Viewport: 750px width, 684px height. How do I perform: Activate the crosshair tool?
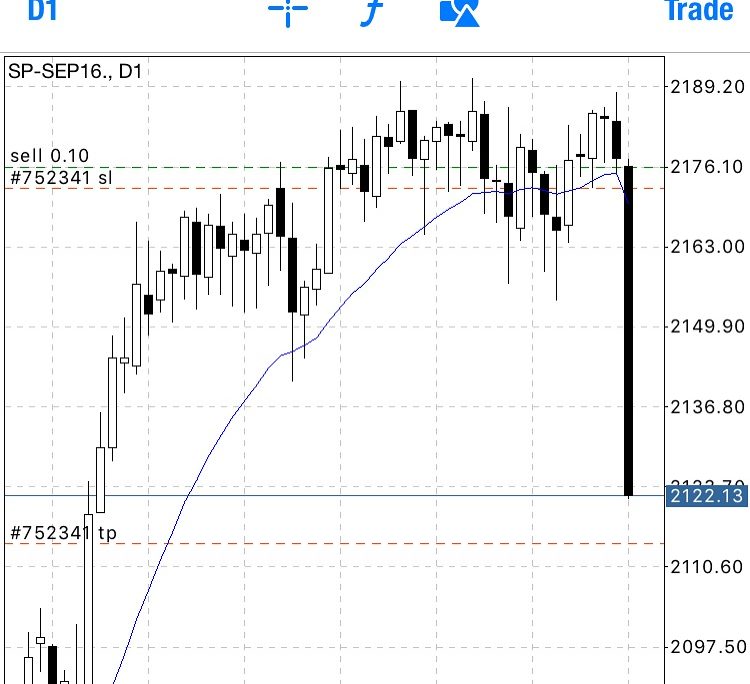(288, 12)
